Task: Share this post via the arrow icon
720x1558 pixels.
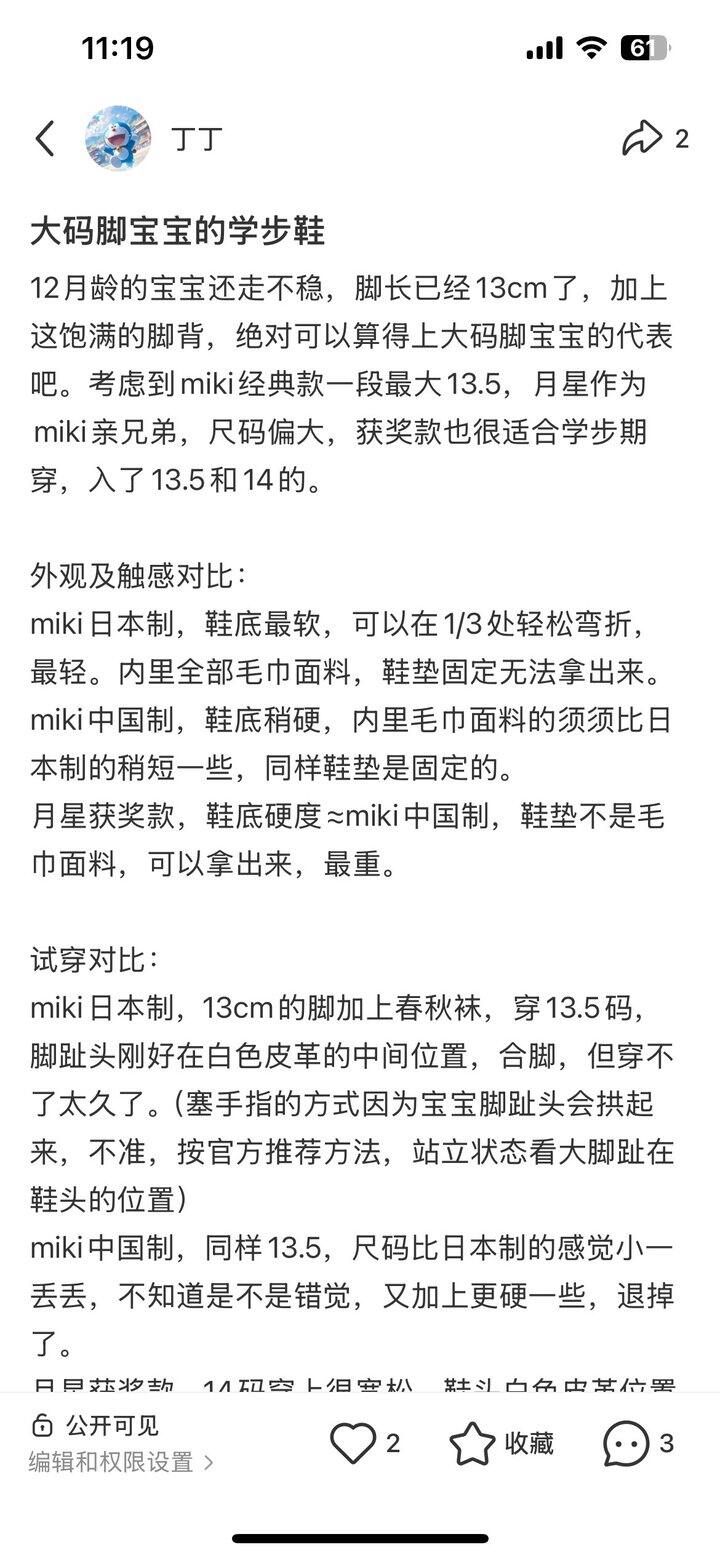Action: click(642, 138)
